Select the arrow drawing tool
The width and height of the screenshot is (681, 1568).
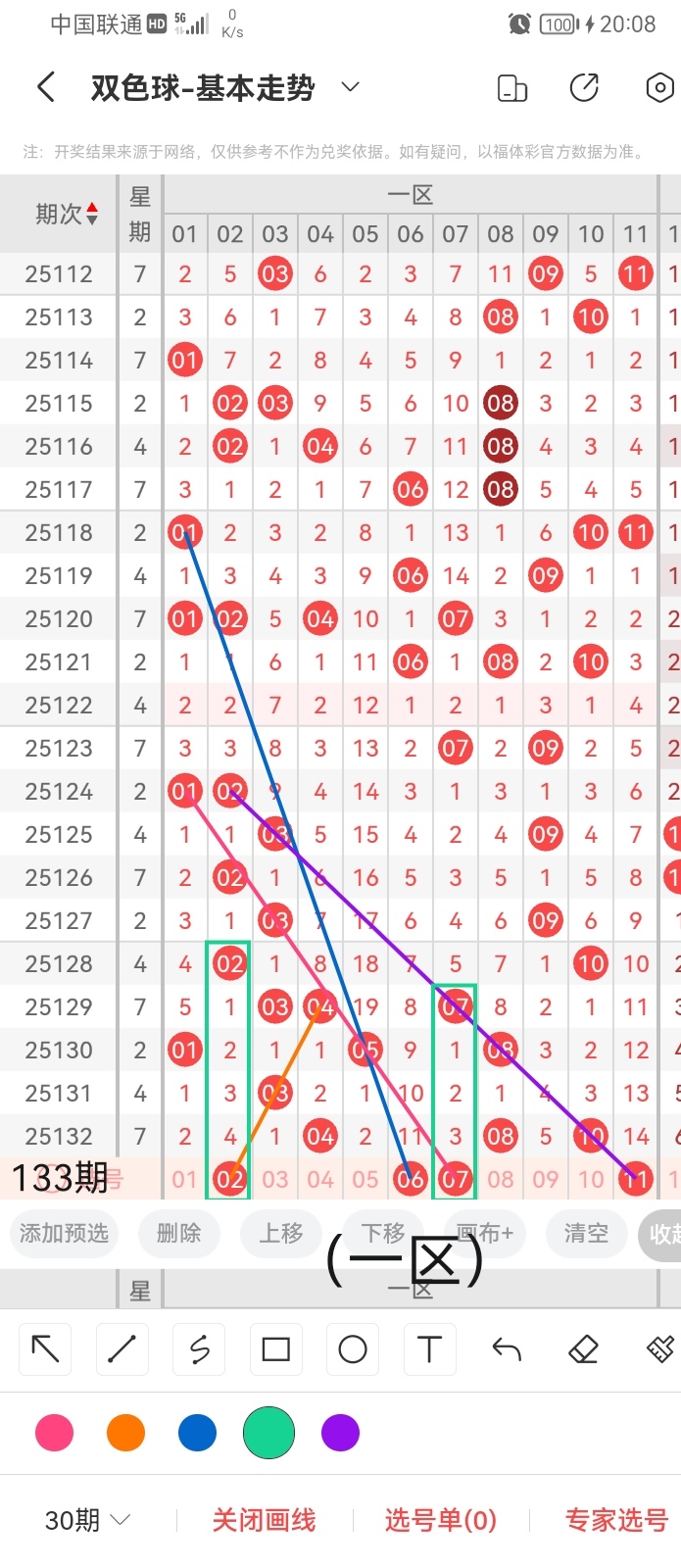[45, 1349]
